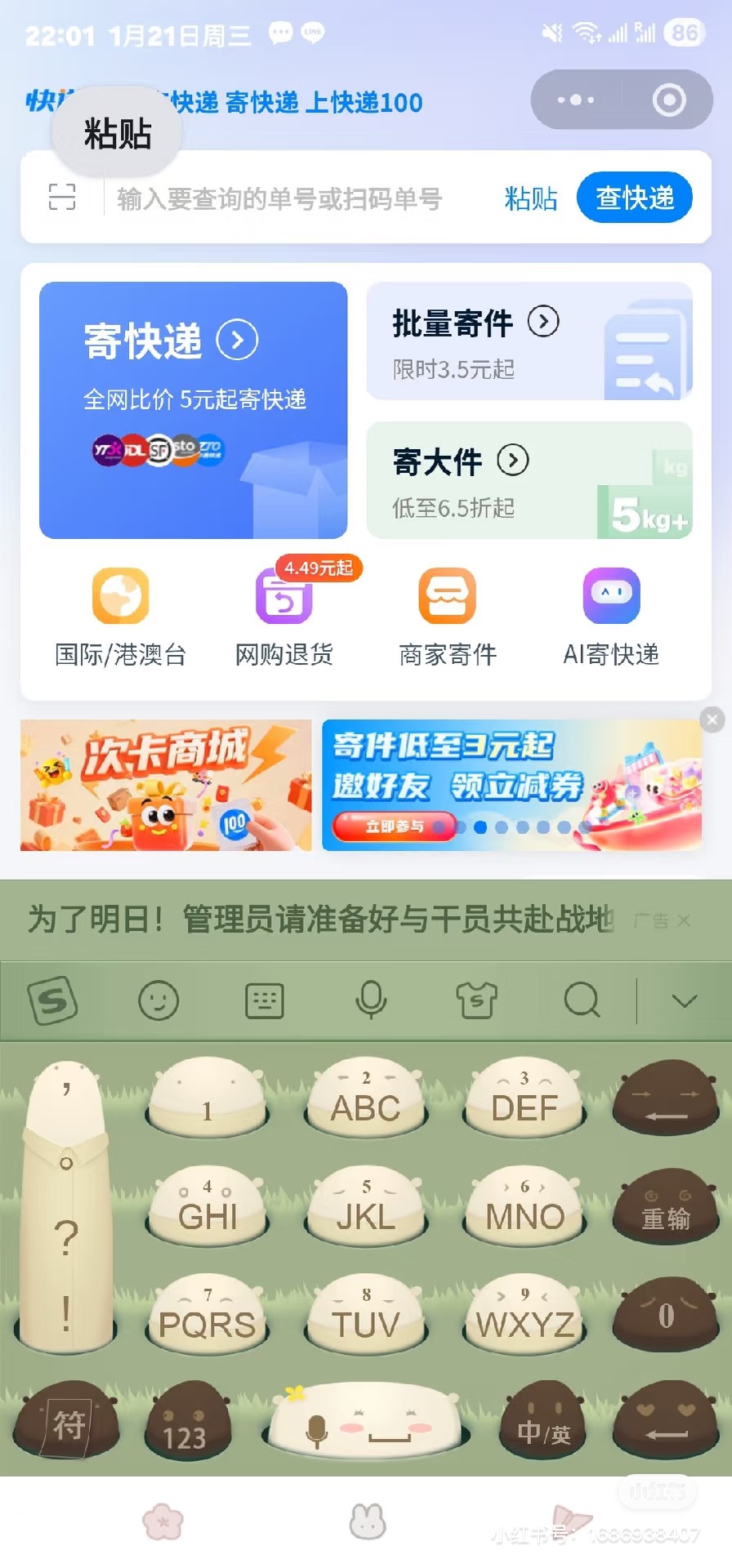Viewport: 732px width, 1568px height.
Task: Select 国际/港澳台 shipping option
Action: [x=121, y=617]
